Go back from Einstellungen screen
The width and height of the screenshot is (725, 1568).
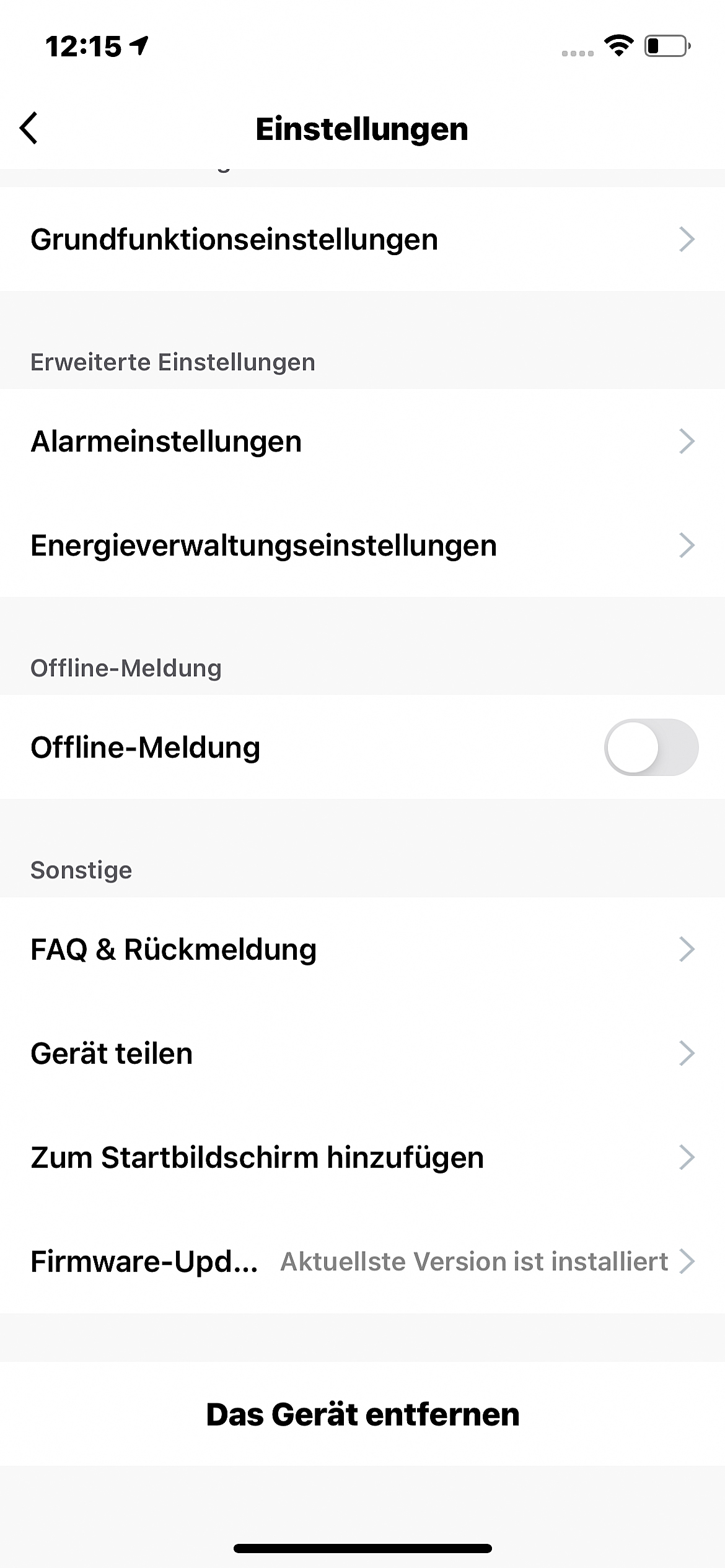pos(29,128)
